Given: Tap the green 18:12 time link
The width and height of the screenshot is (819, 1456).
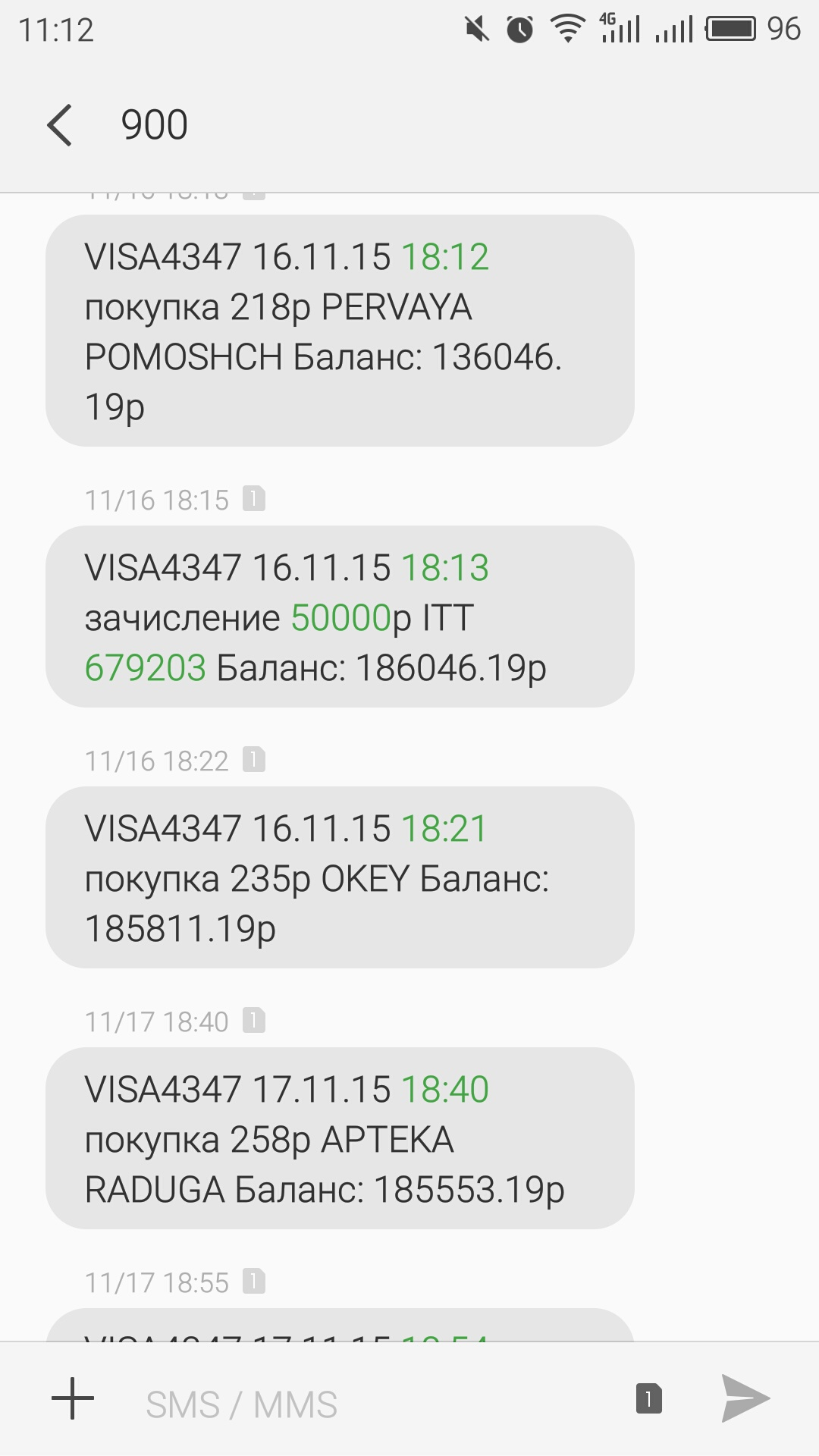Looking at the screenshot, I should point(444,256).
